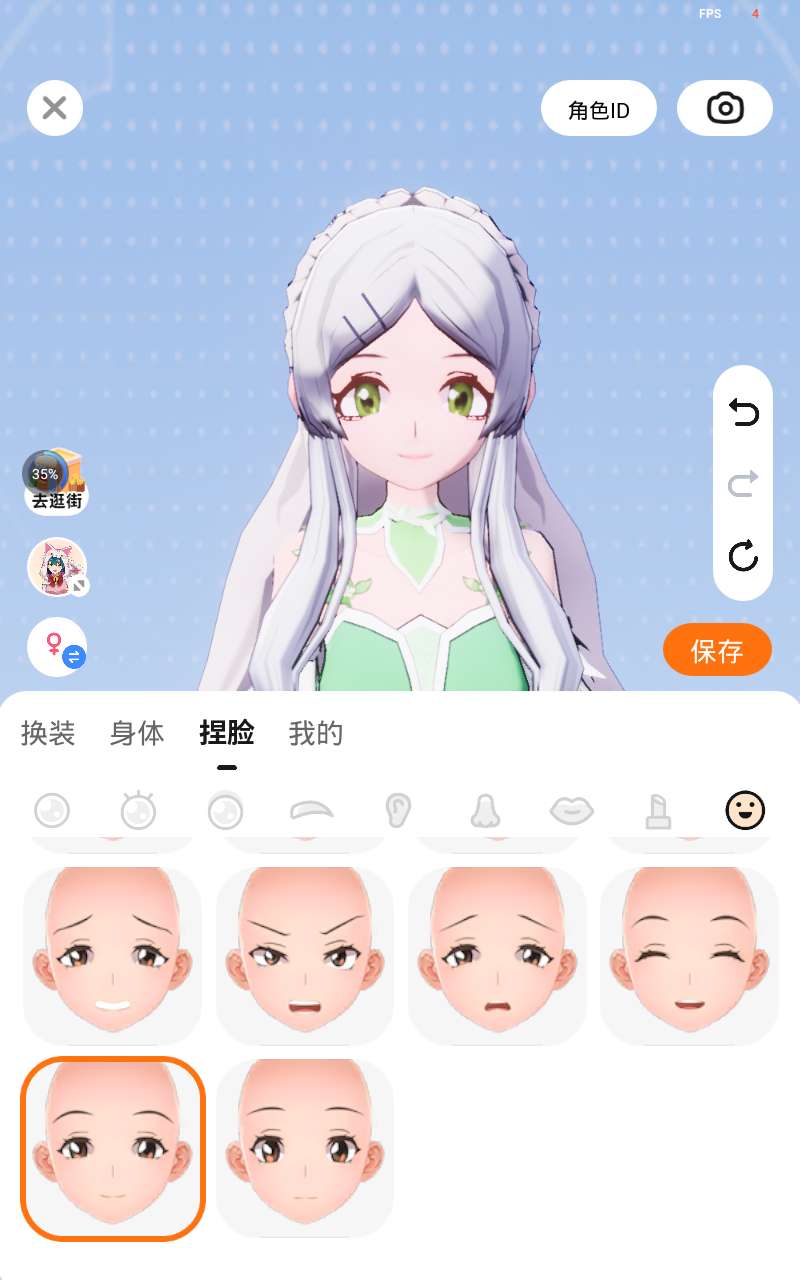Choose the closed-eyes smiling expression
Image resolution: width=800 pixels, height=1280 pixels.
pyautogui.click(x=689, y=955)
